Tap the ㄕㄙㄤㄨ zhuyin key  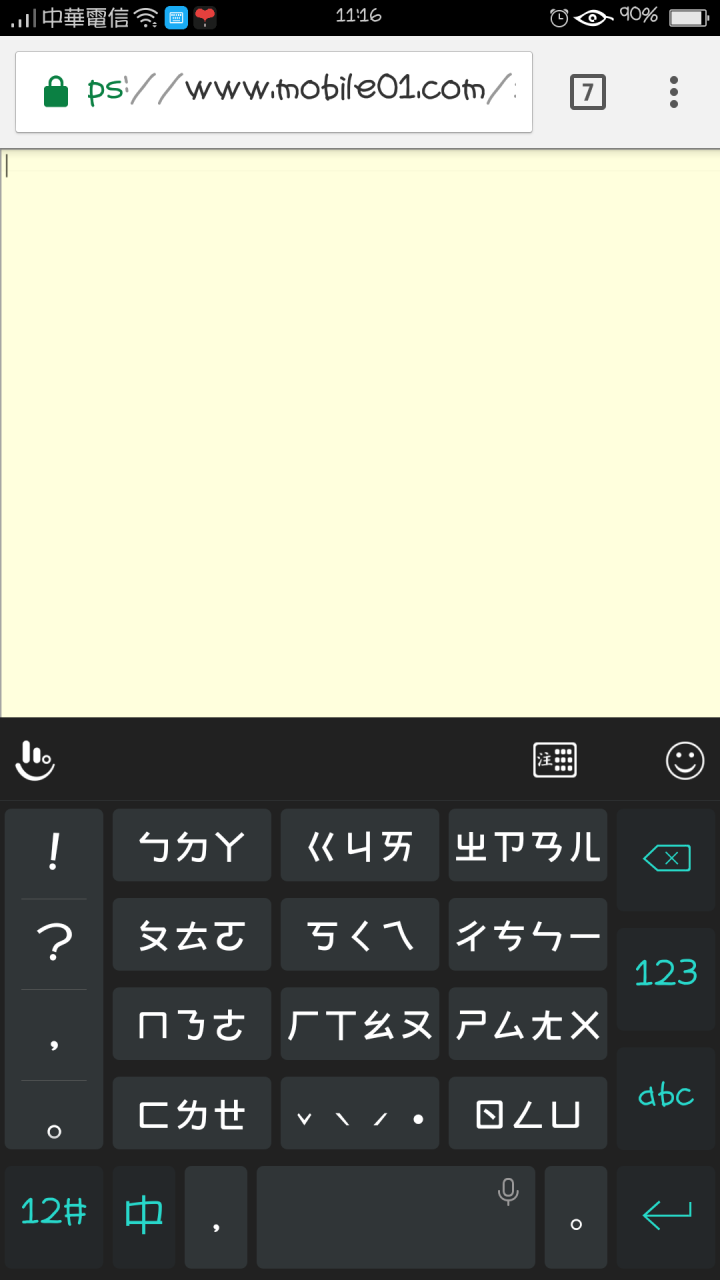pos(527,1024)
